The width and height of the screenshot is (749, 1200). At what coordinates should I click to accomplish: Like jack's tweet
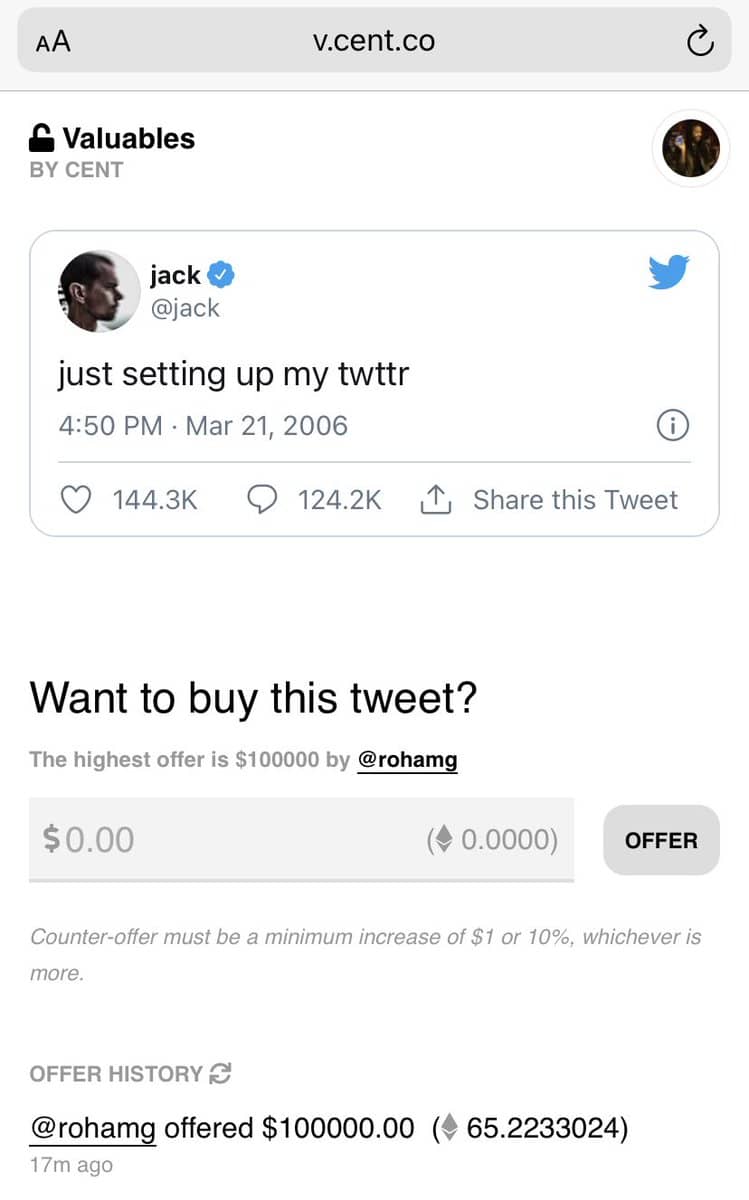pos(78,499)
